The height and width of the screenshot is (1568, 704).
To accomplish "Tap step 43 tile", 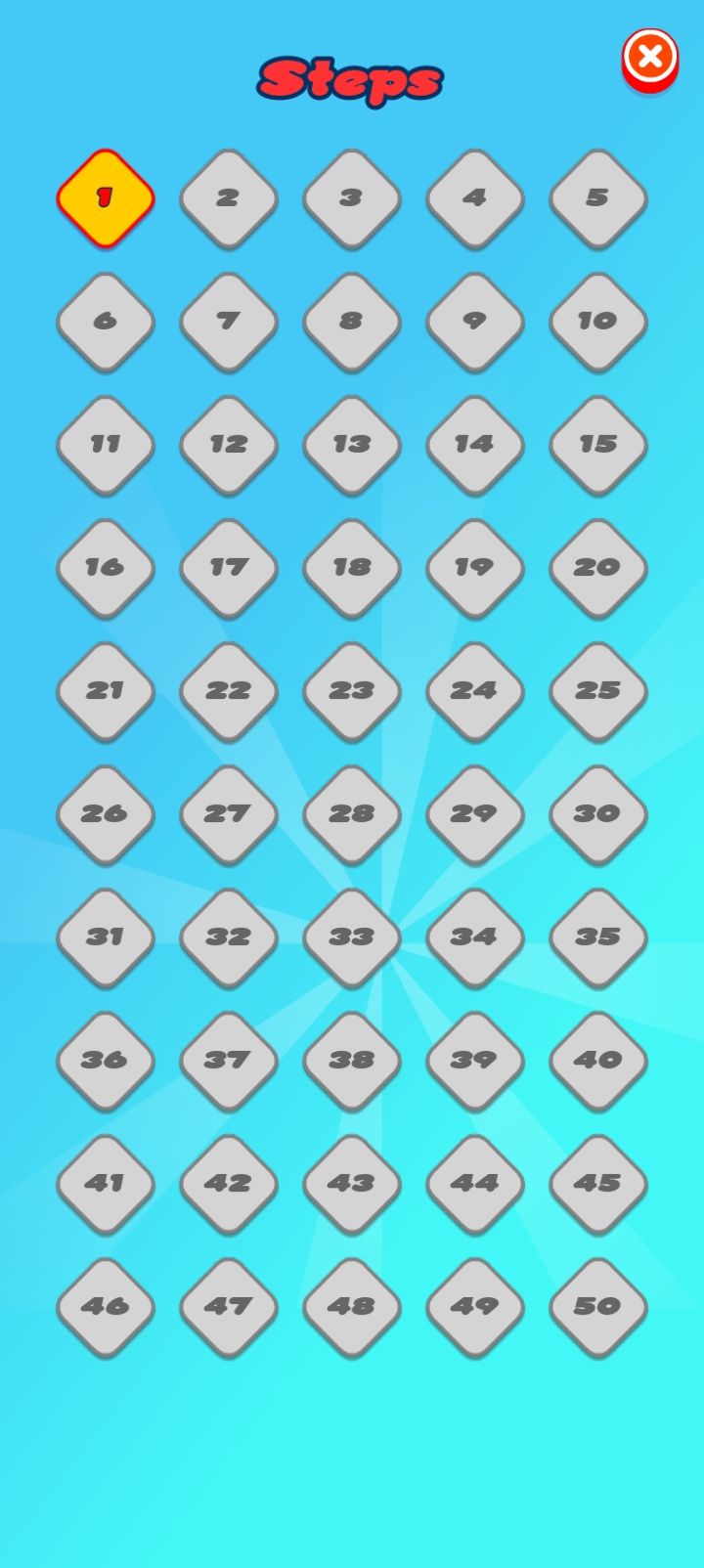I will pos(352,1183).
